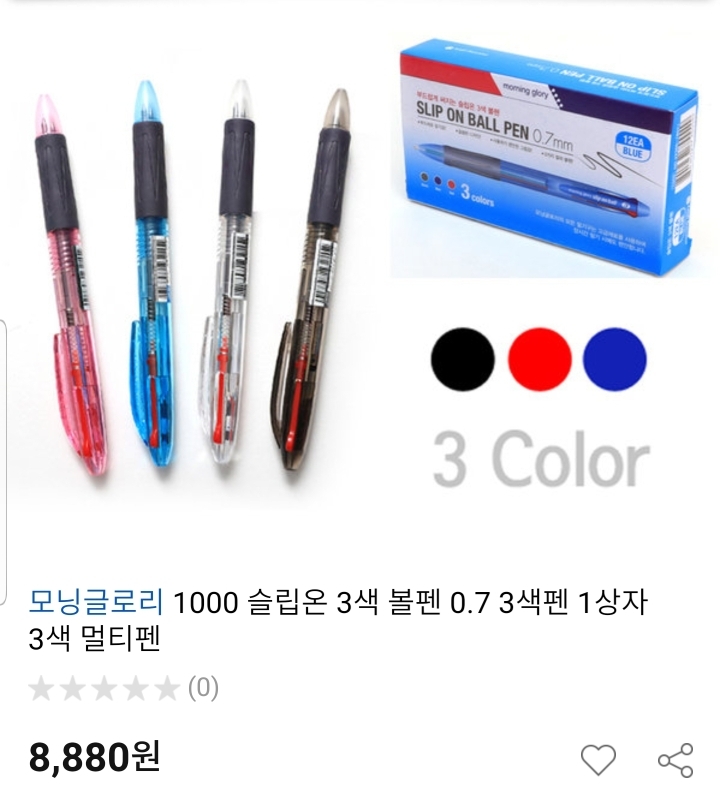Add this pen set to wishlist
Screen dimensions: 720x804
[599, 760]
